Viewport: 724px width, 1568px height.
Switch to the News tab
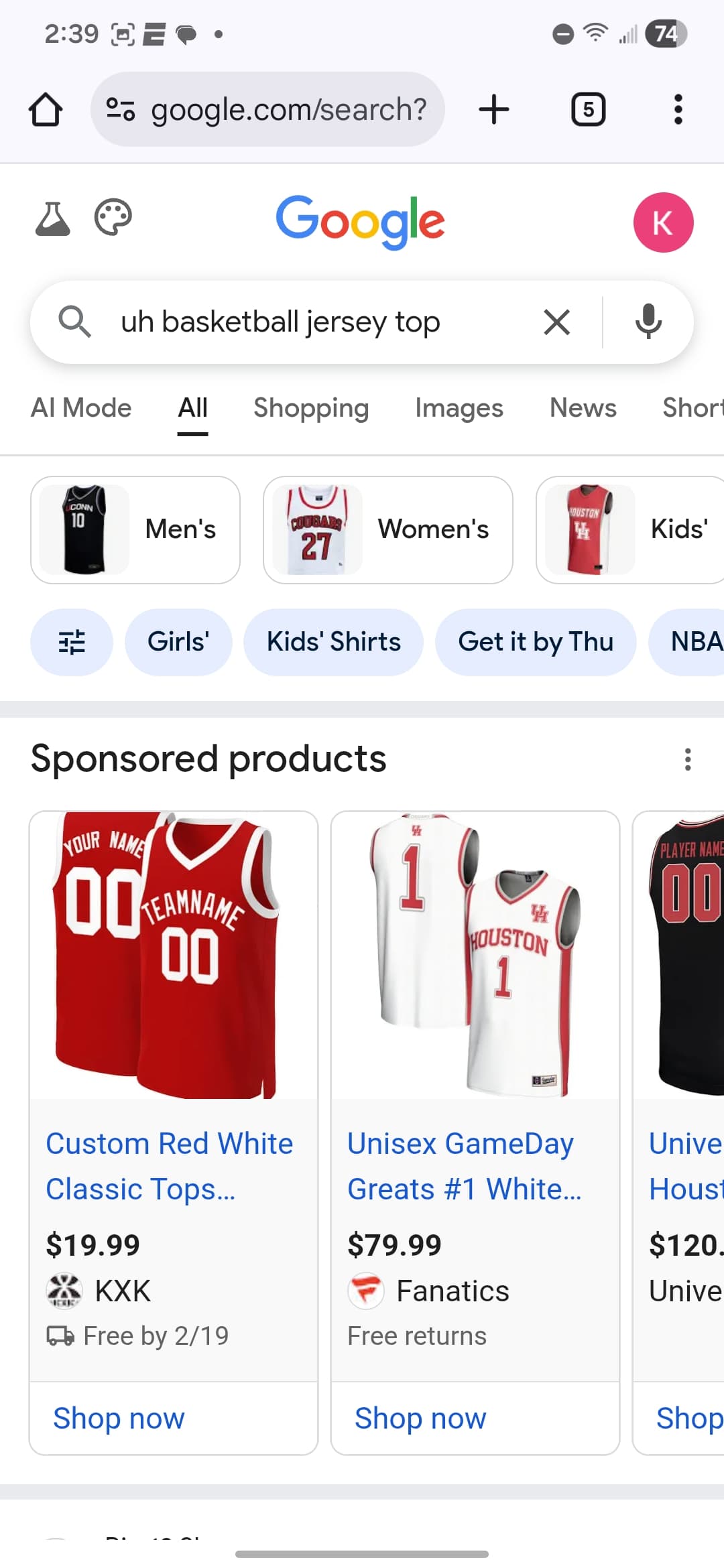[583, 408]
